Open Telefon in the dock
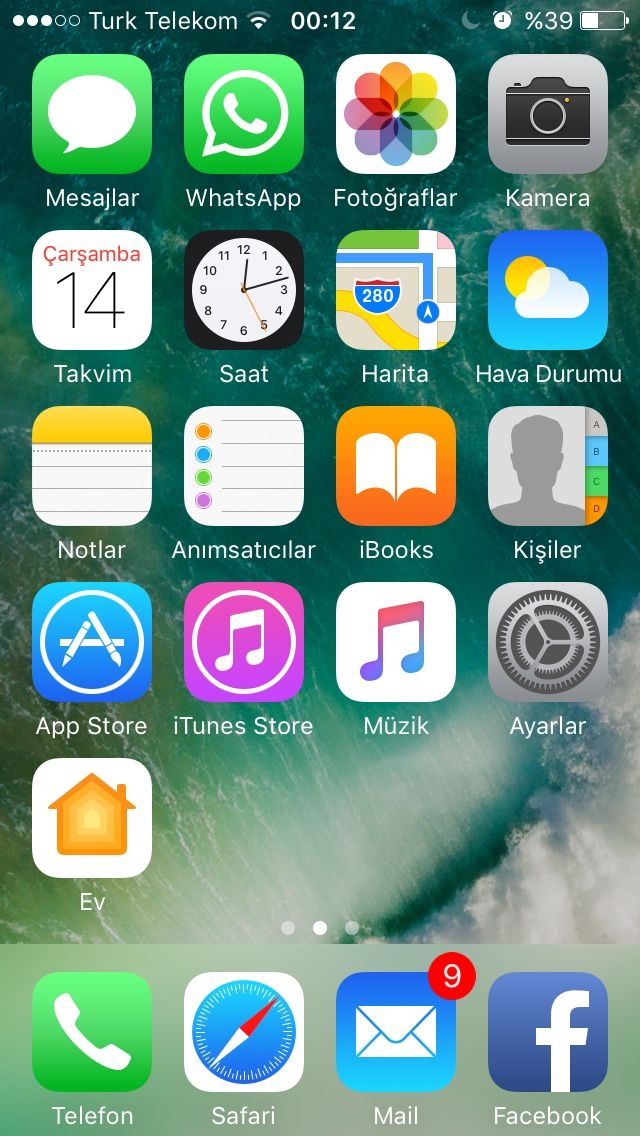The width and height of the screenshot is (640, 1136). tap(92, 1032)
